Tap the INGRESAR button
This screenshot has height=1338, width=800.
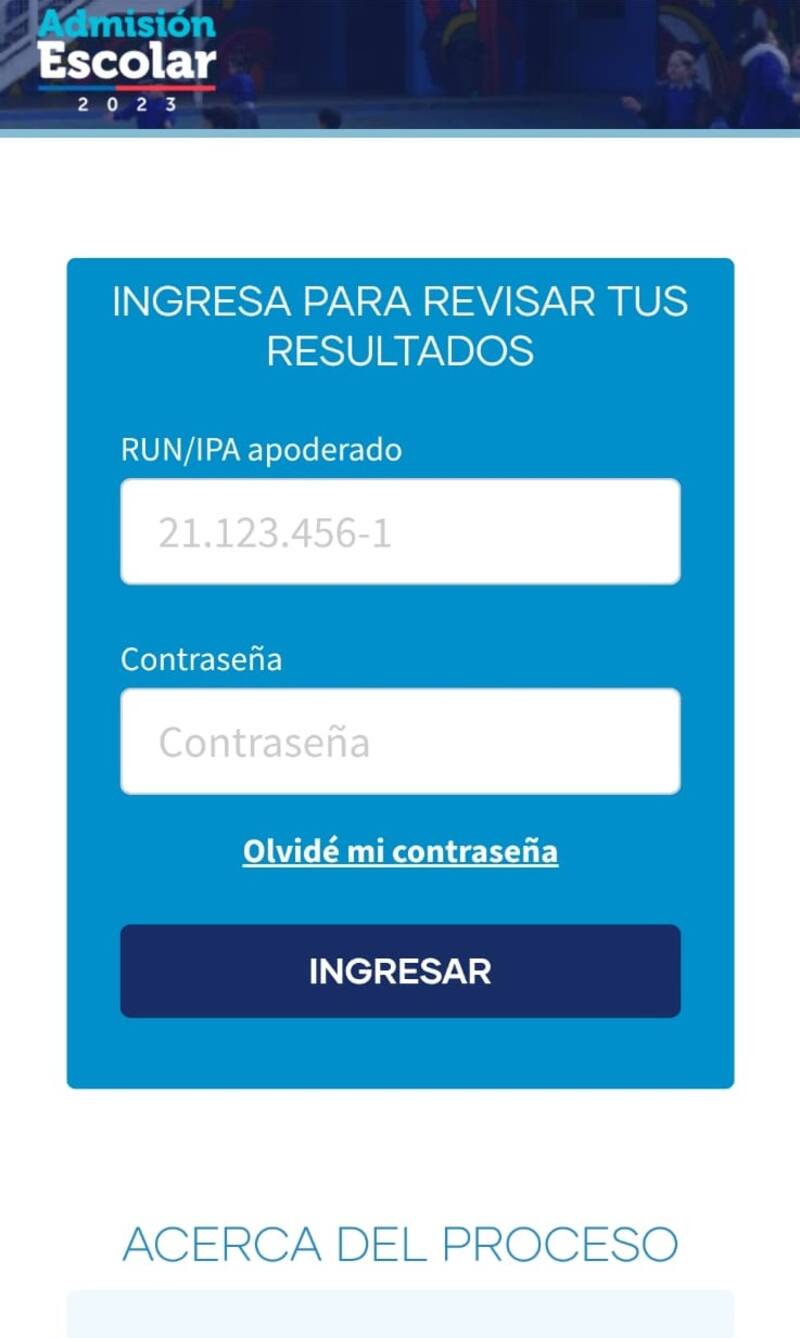click(400, 971)
